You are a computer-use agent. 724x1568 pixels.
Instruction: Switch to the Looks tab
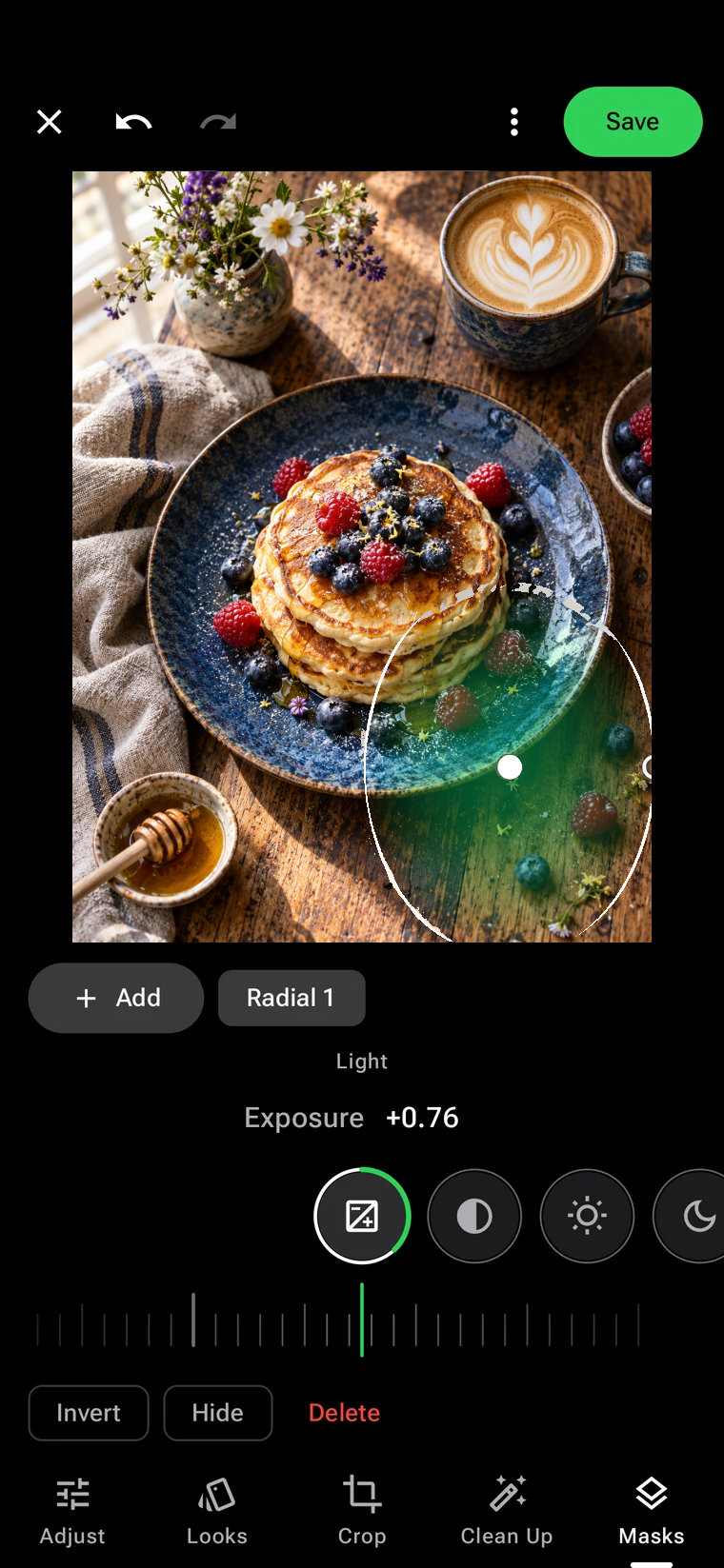(217, 1511)
